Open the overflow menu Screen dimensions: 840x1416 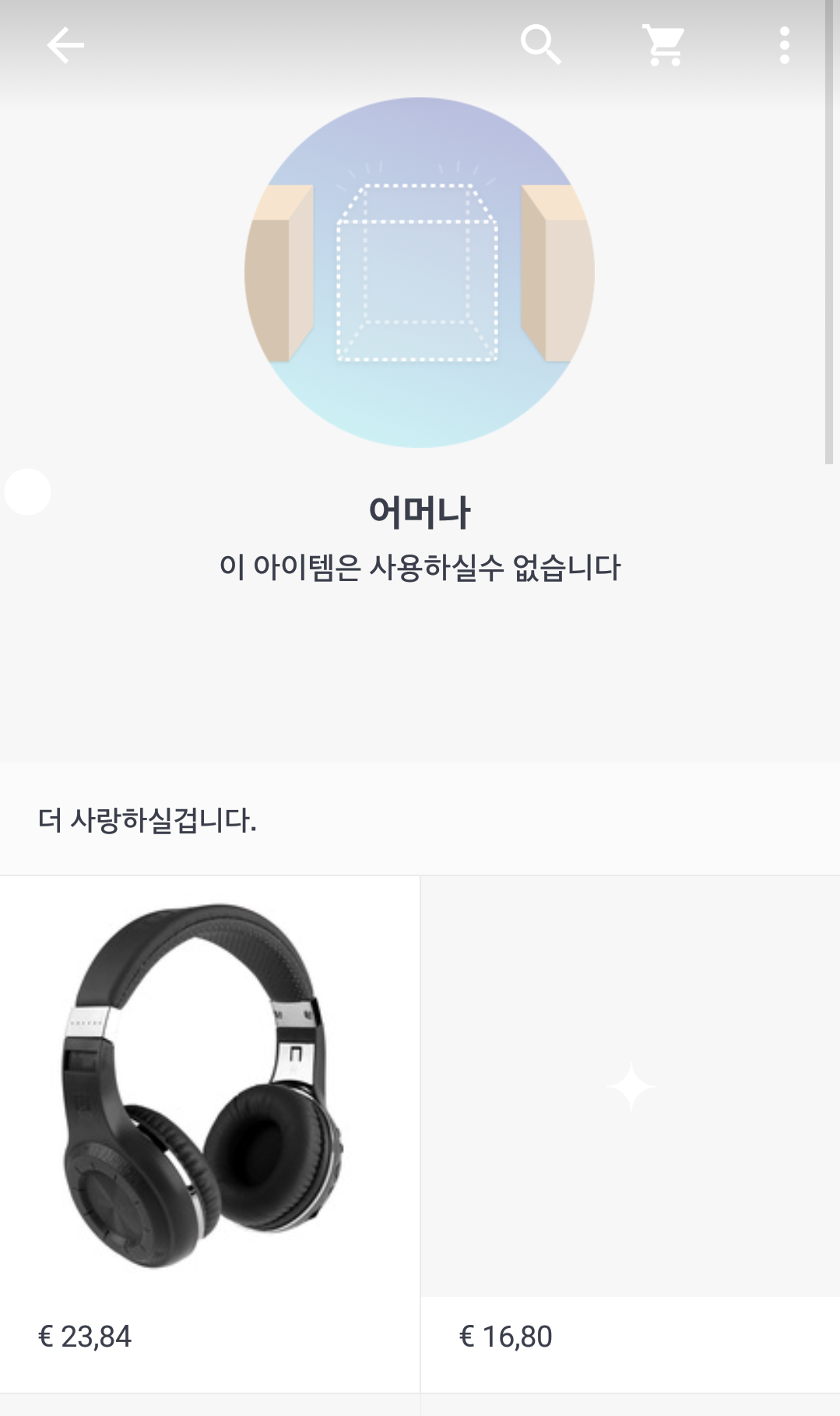click(784, 45)
